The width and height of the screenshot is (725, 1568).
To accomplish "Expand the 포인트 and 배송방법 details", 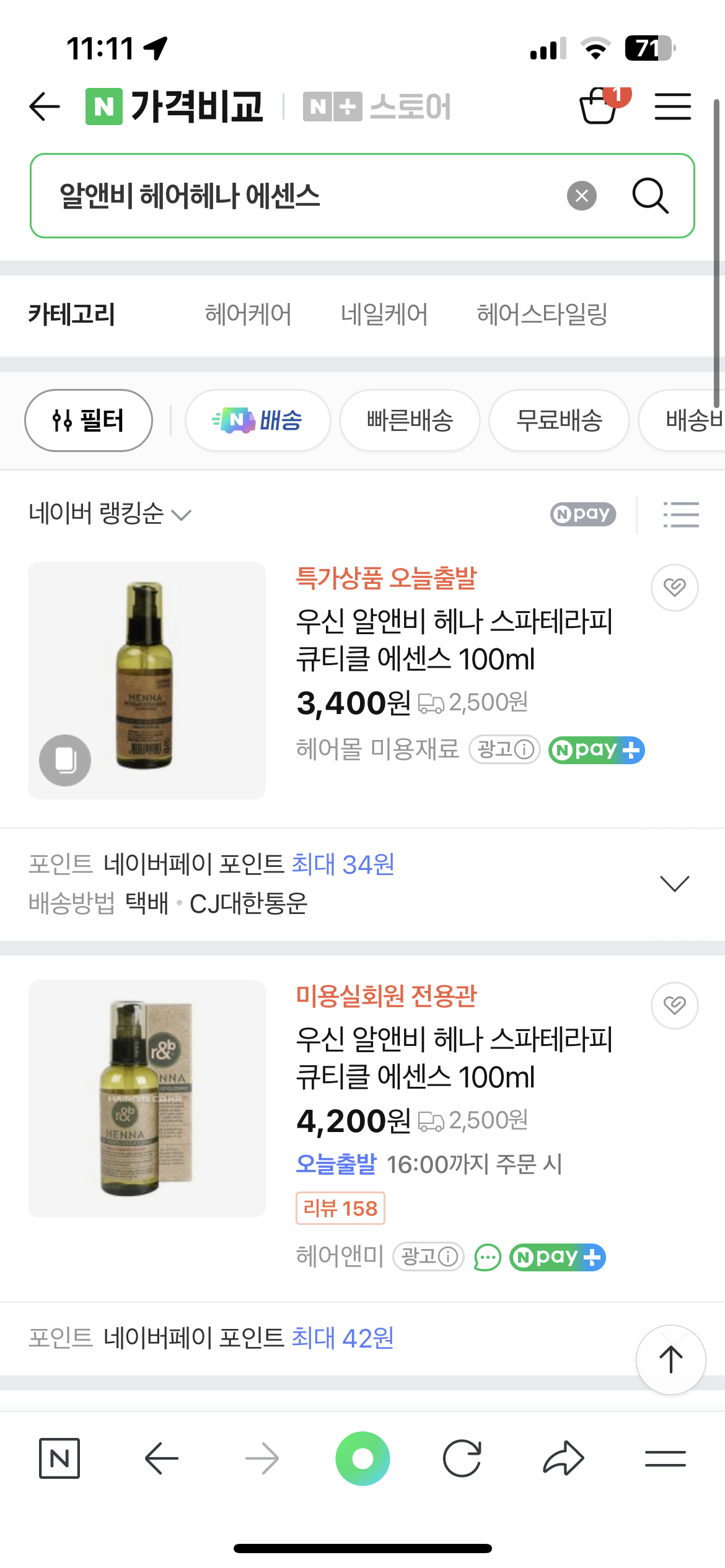I will [x=674, y=884].
